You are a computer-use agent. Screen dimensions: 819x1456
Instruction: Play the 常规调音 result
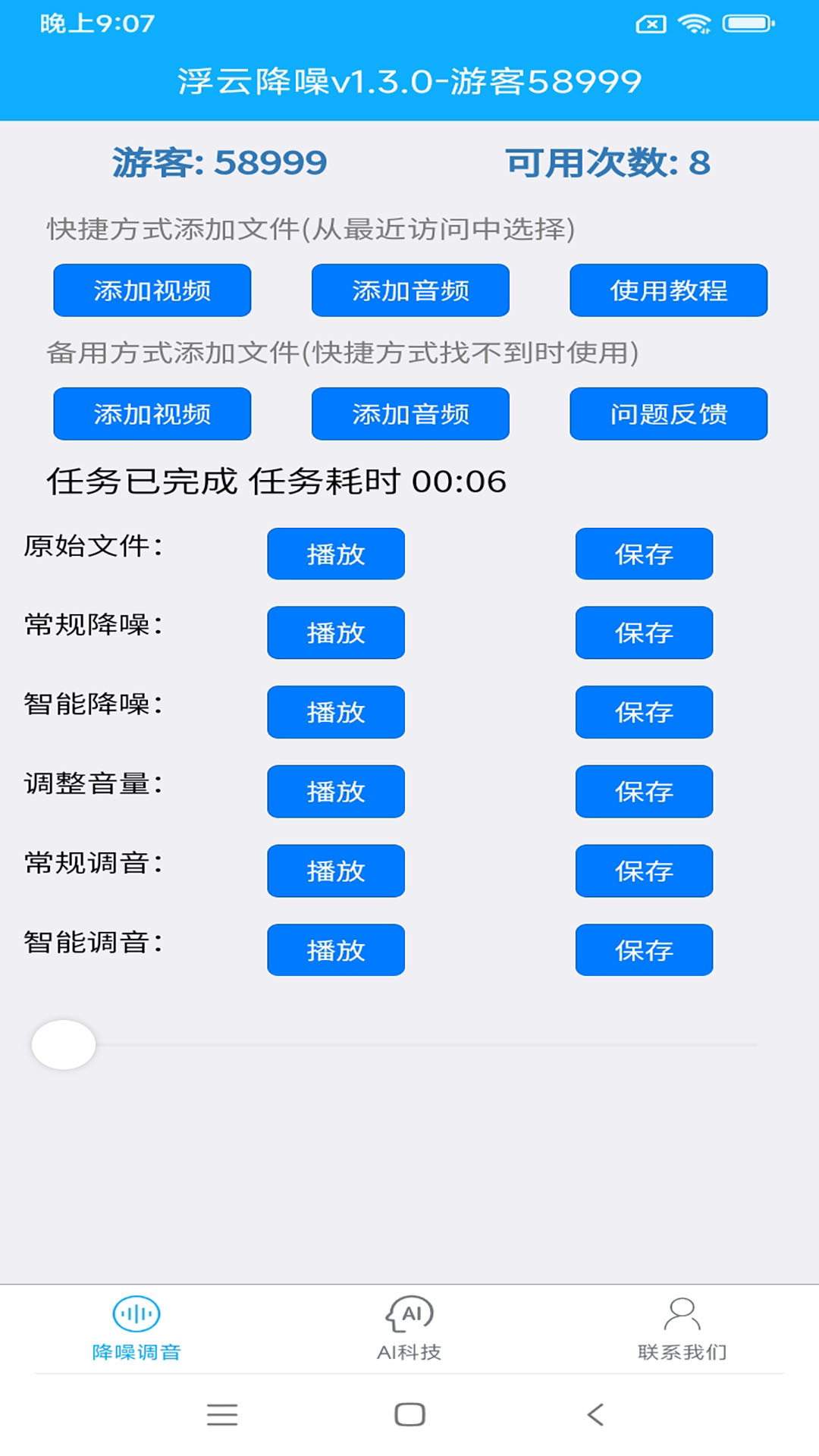(336, 871)
